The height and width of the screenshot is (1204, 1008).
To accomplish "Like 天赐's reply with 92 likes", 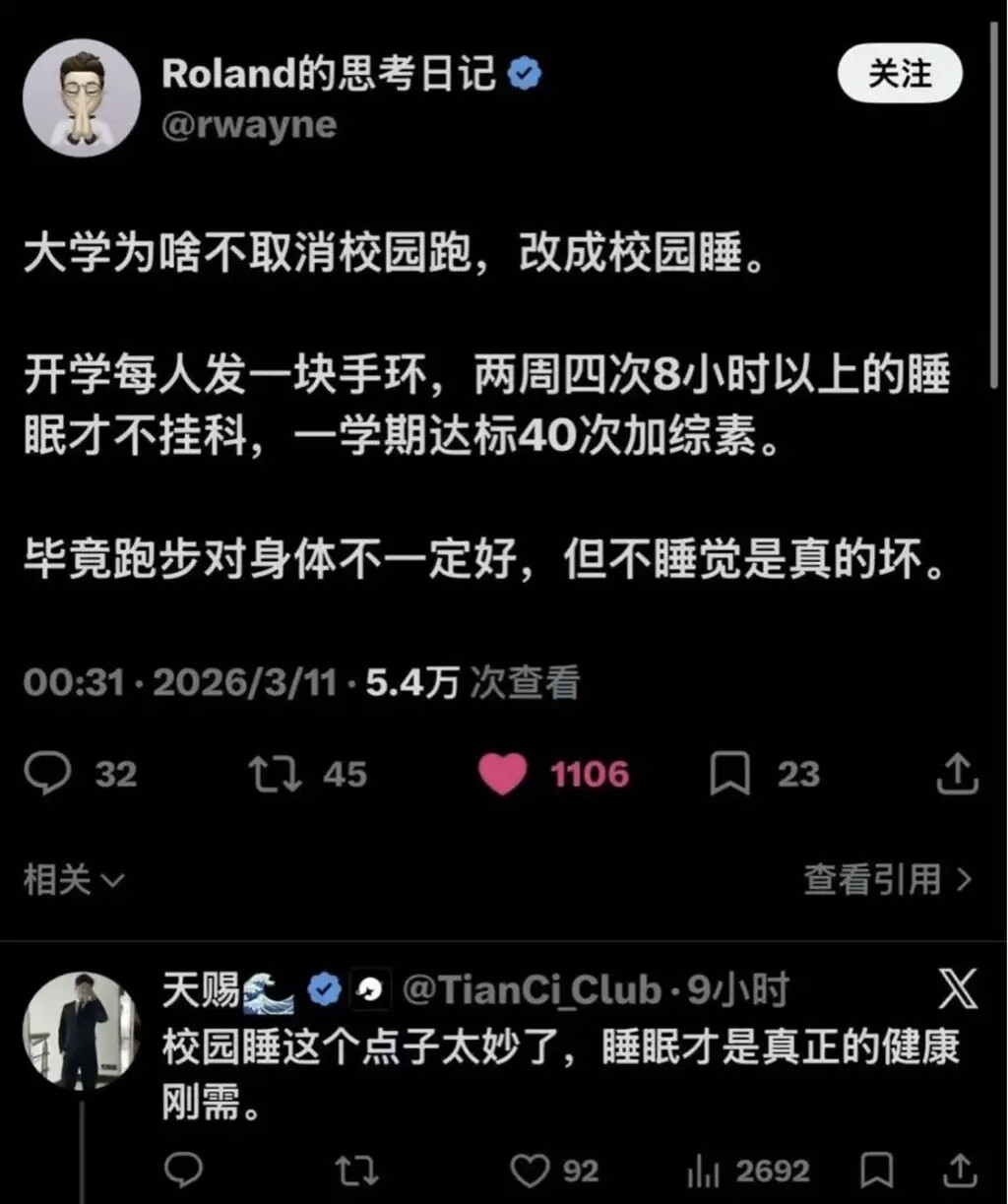I will [x=530, y=1171].
